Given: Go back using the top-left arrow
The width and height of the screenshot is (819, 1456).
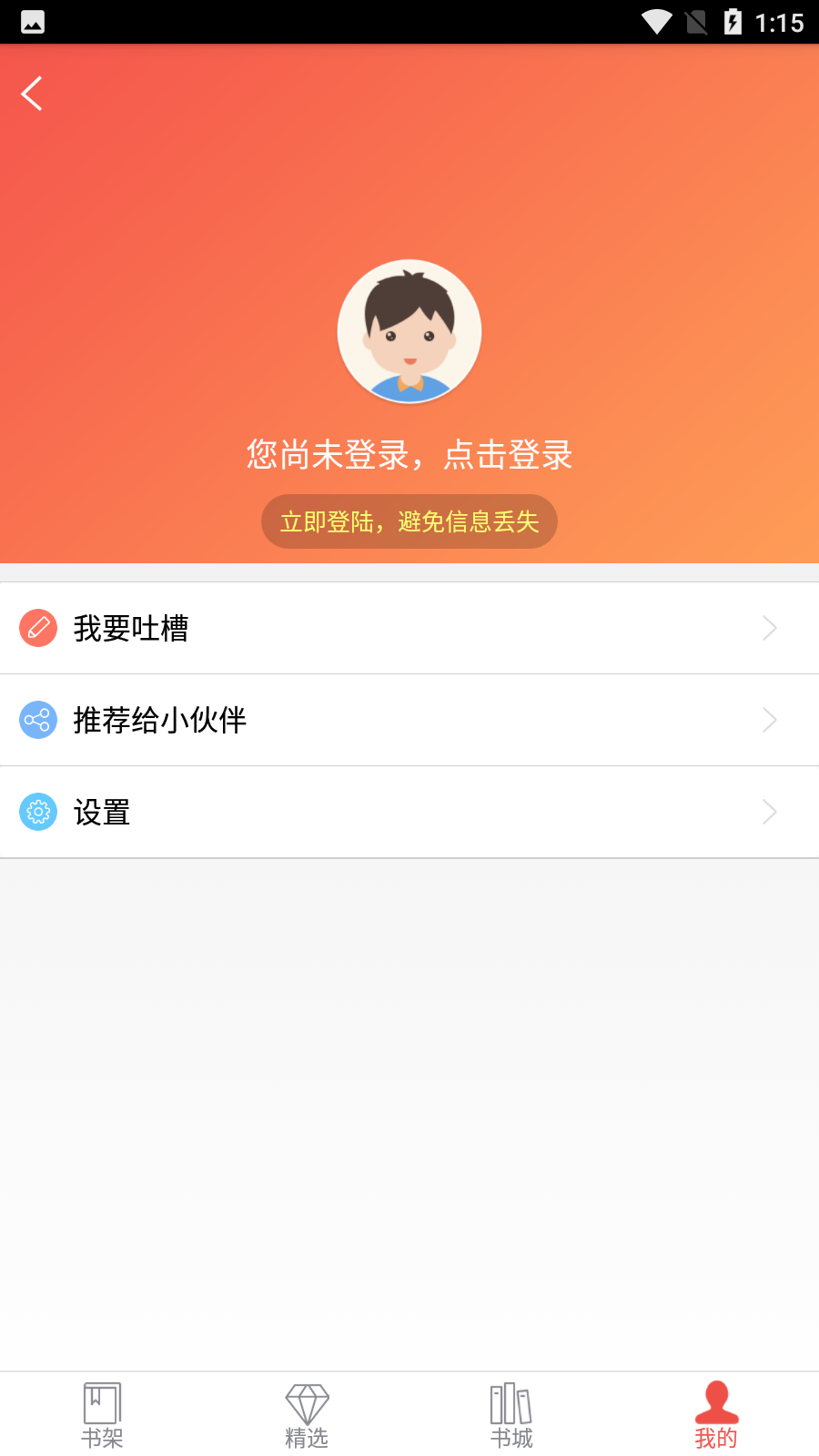Looking at the screenshot, I should click(32, 94).
